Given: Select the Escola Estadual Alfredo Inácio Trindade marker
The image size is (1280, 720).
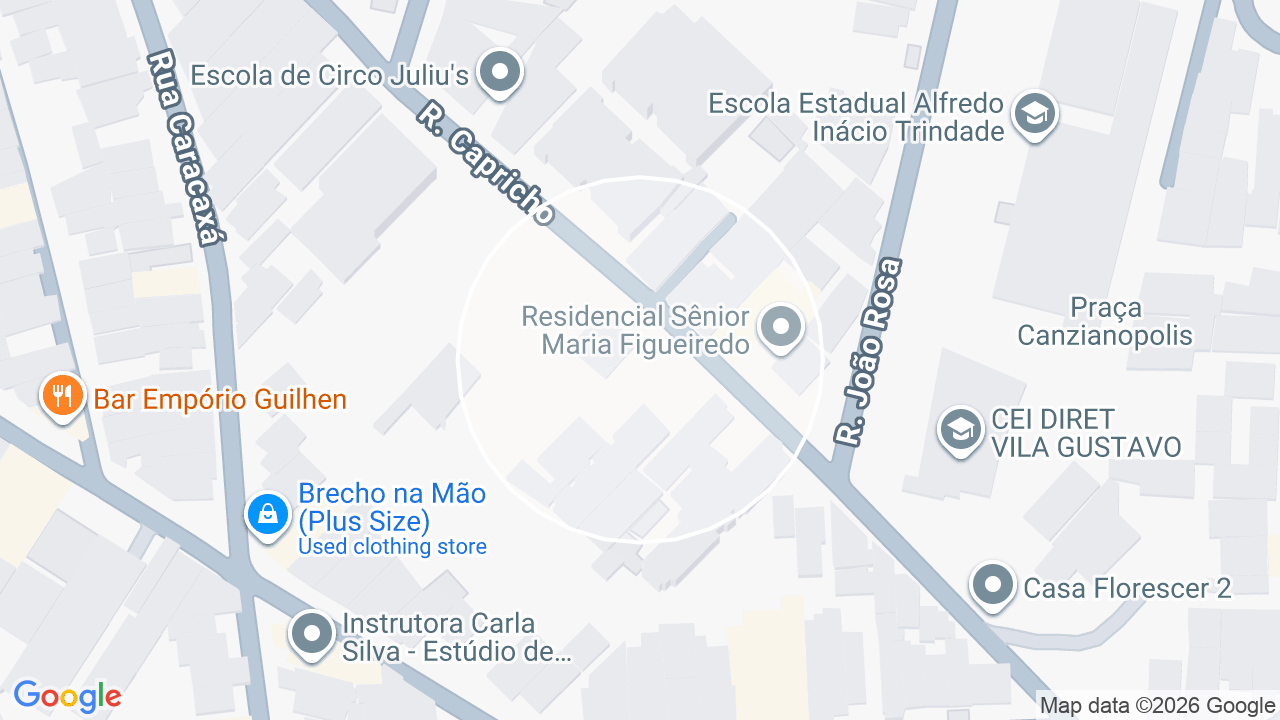Looking at the screenshot, I should pos(1035,115).
